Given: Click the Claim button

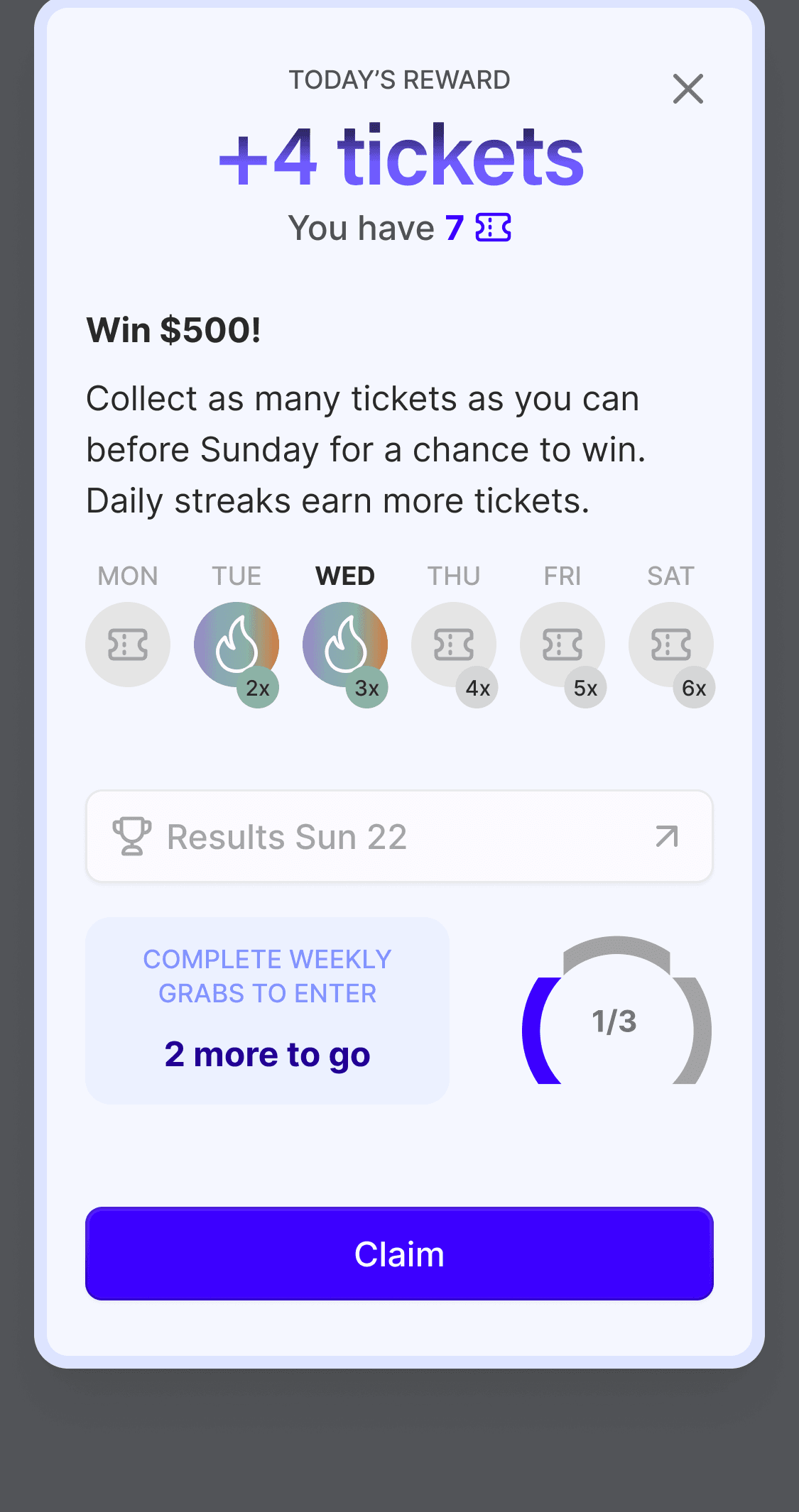Looking at the screenshot, I should click(399, 1254).
